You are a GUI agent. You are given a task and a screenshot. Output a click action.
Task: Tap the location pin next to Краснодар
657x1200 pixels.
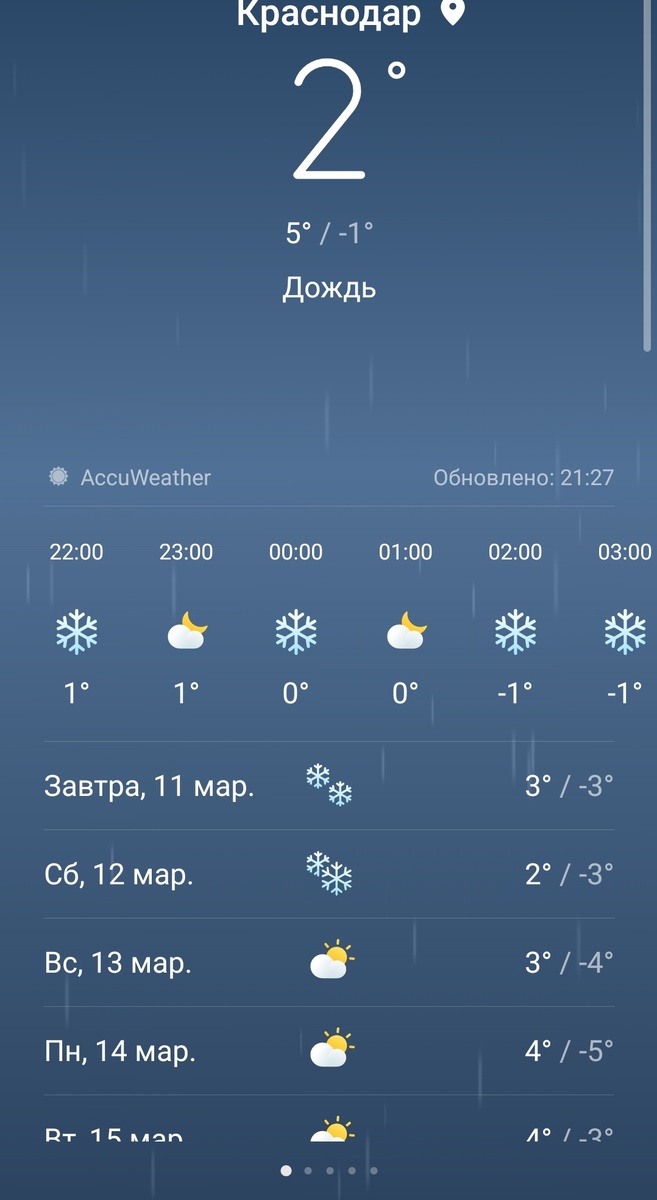pyautogui.click(x=453, y=12)
